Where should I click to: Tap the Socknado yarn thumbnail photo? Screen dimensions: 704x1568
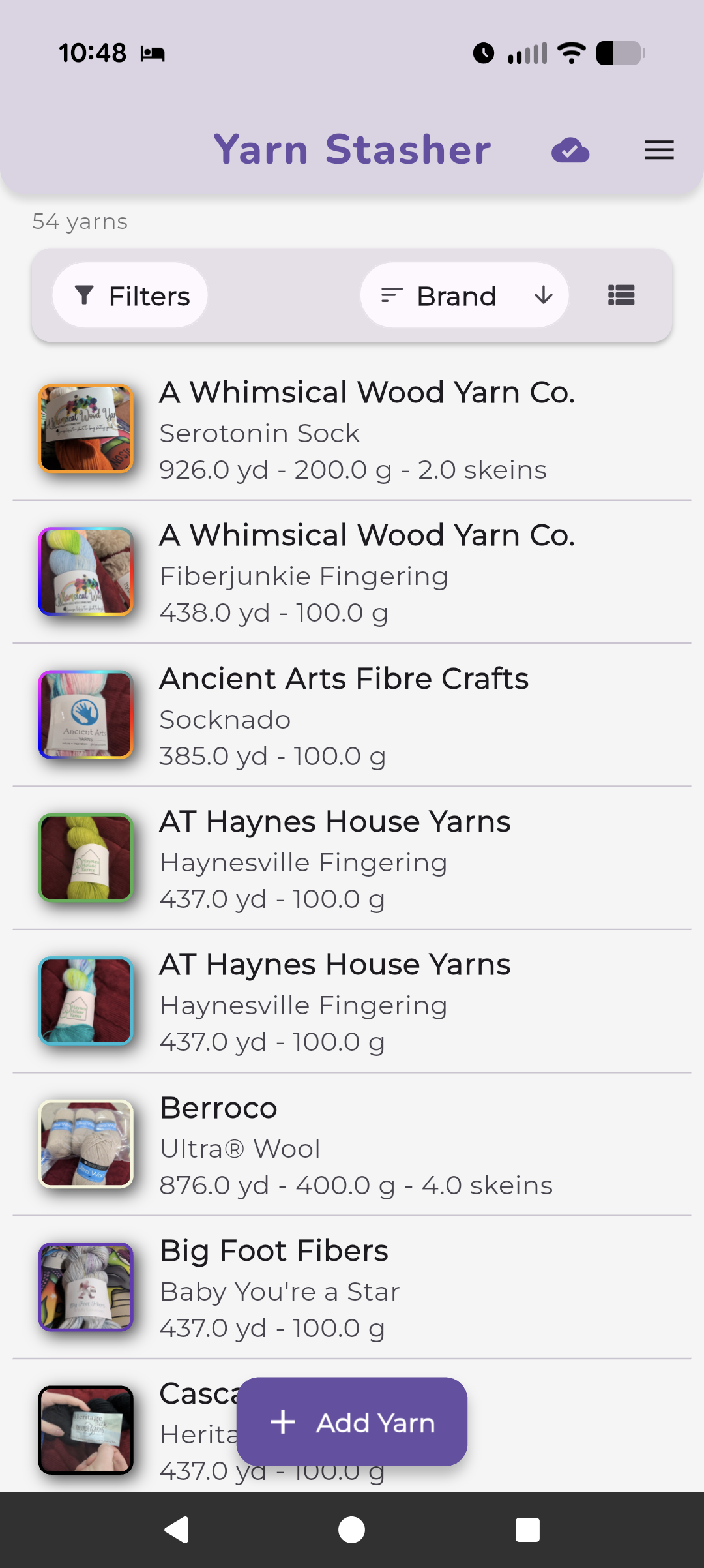[x=85, y=715]
